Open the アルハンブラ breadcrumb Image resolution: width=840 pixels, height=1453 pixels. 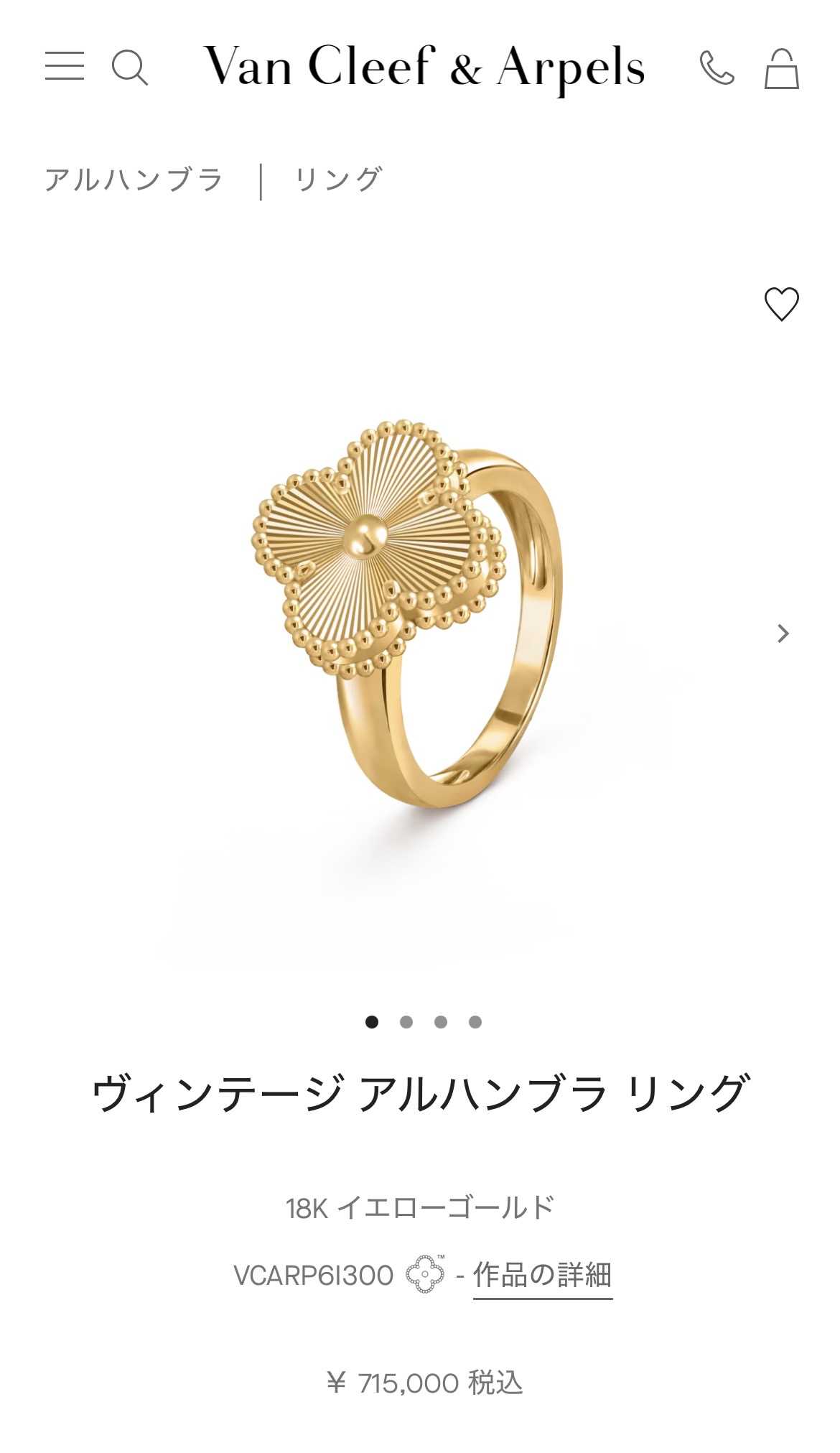coord(134,180)
